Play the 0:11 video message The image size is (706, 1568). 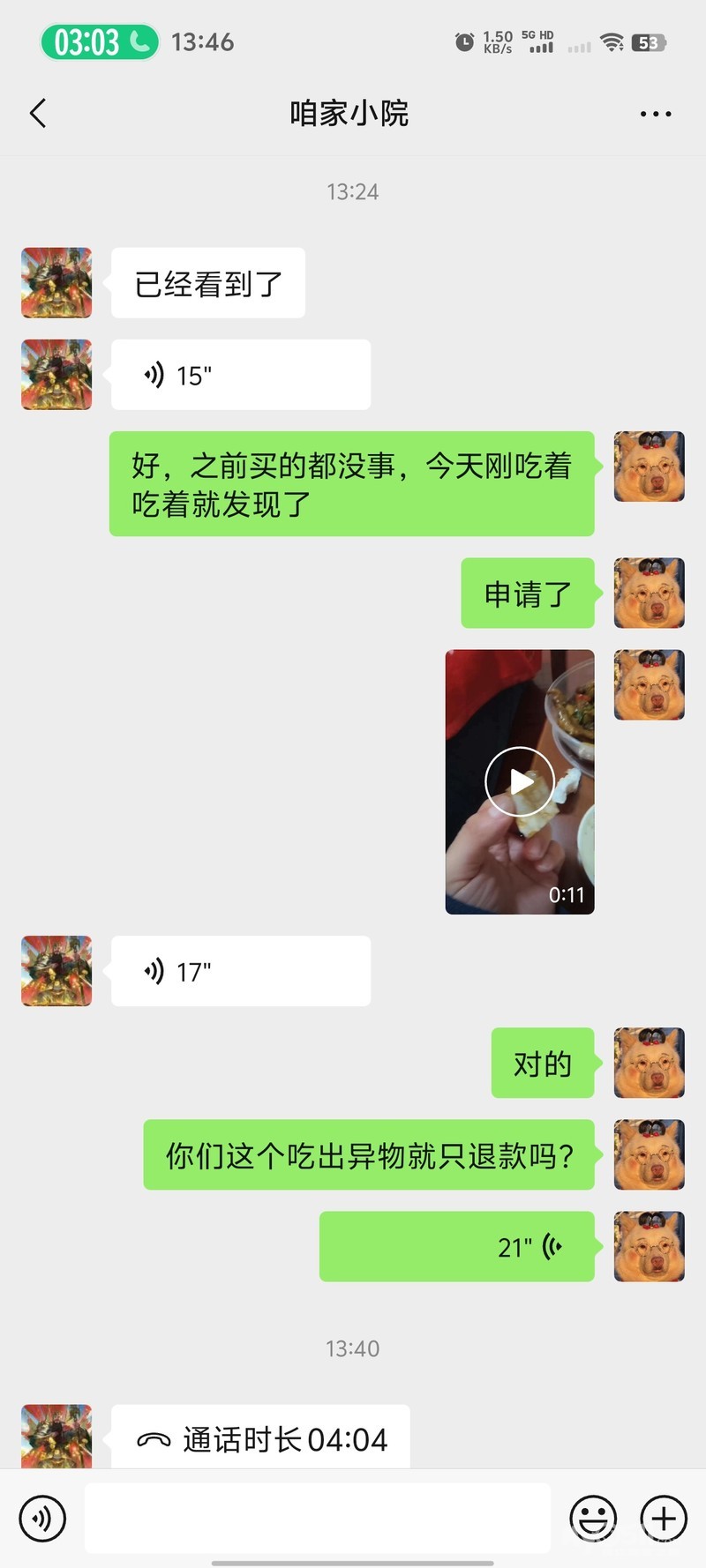520,781
